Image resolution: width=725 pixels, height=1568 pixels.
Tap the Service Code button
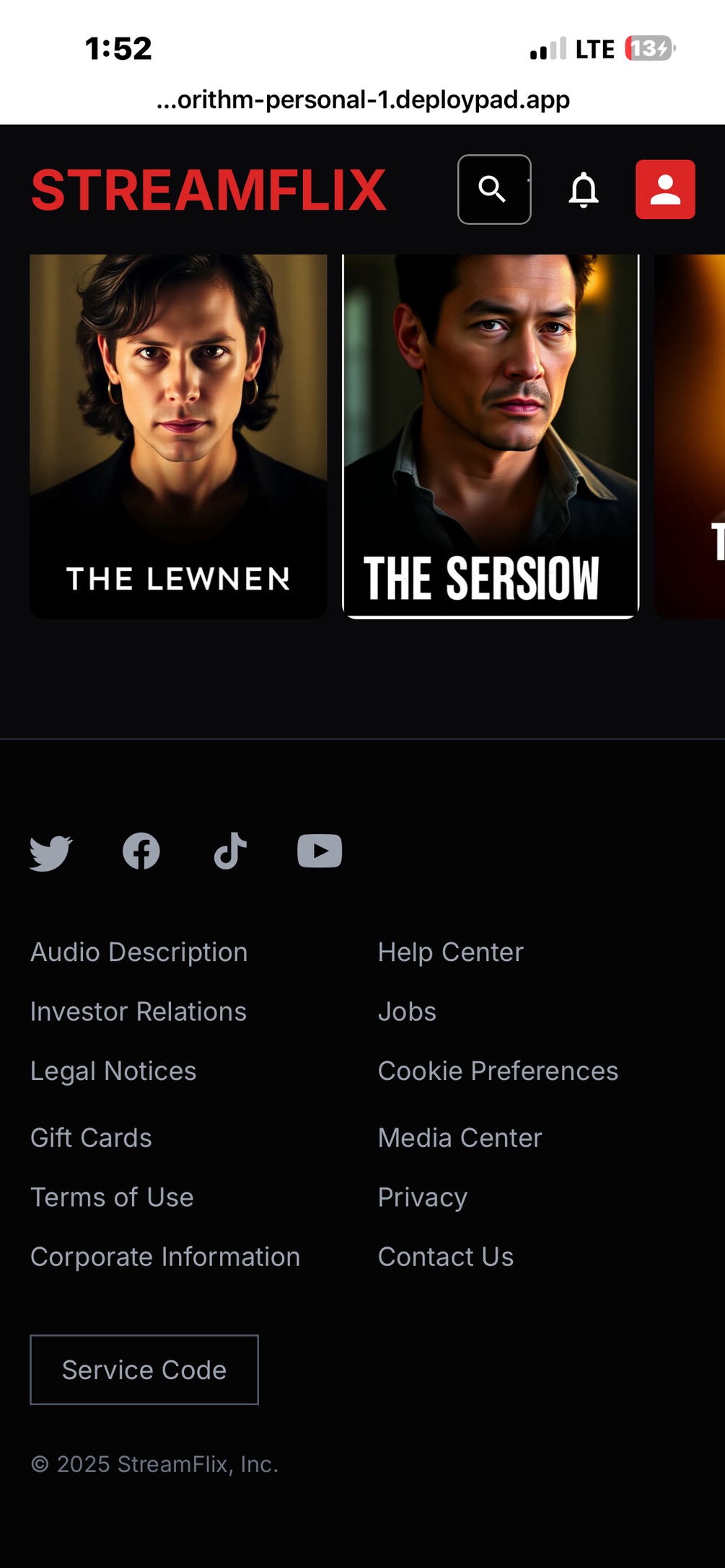144,1370
